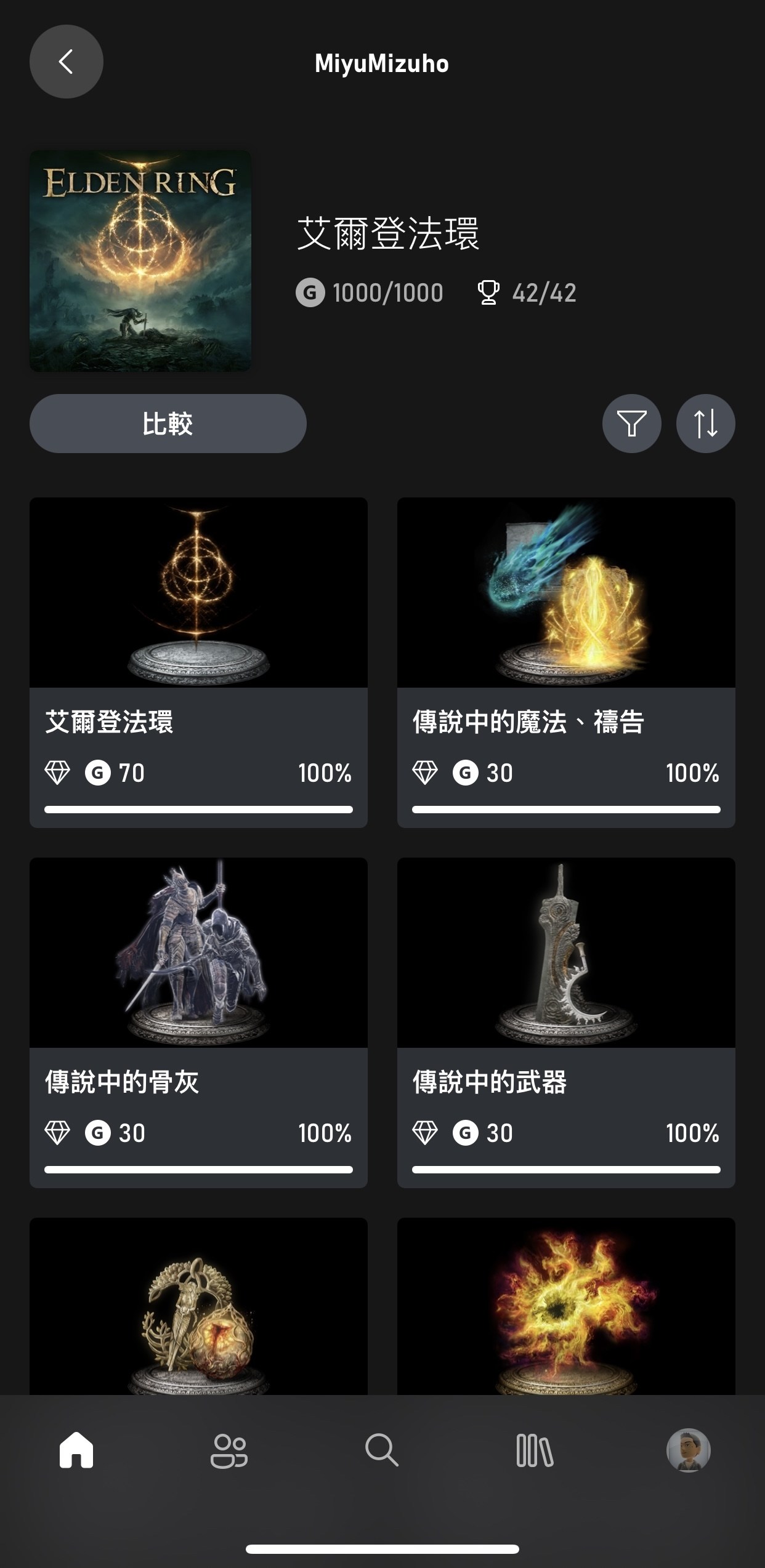Open the 傳說中的武器 achievement card

(566, 1023)
